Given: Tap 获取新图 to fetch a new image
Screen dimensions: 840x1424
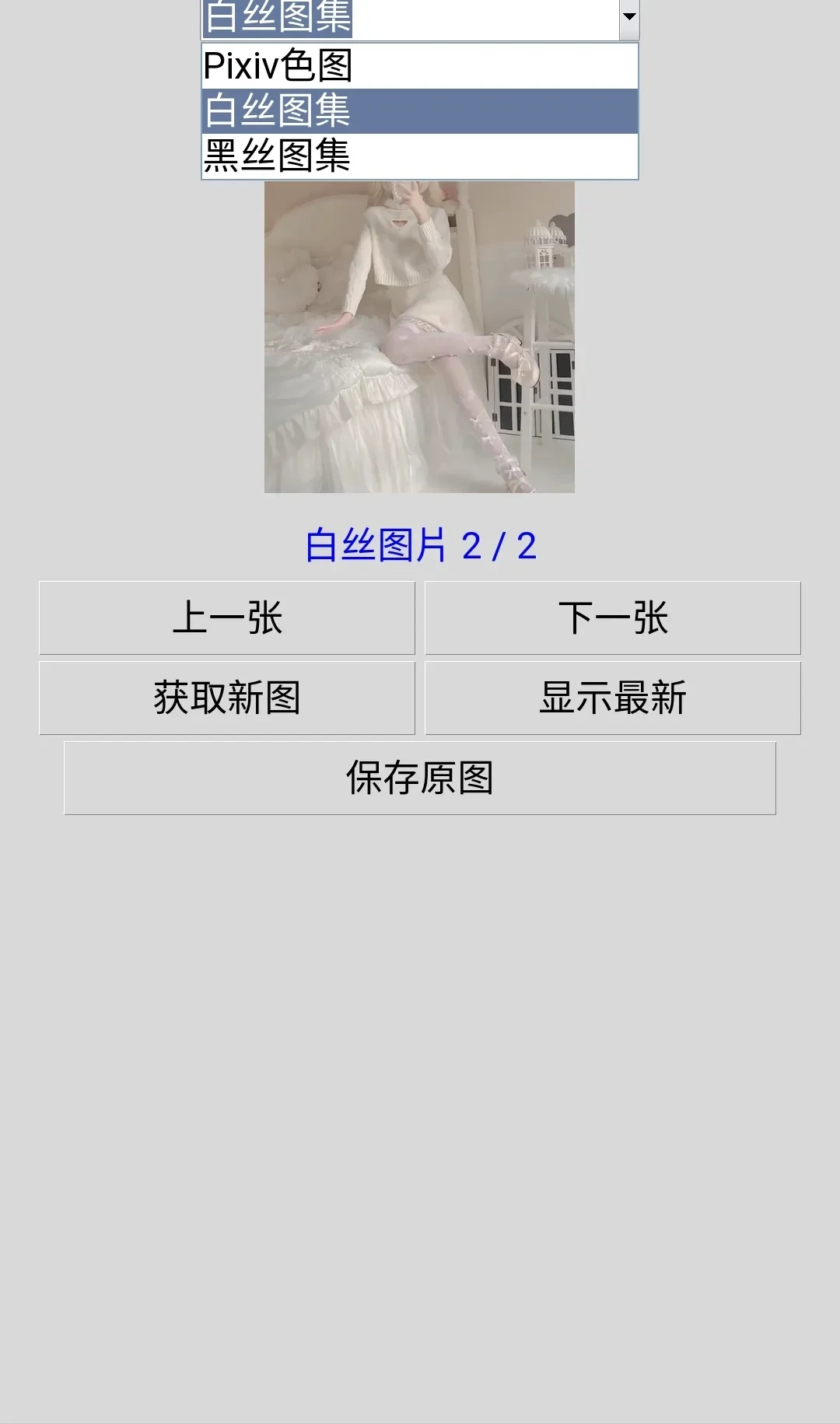Looking at the screenshot, I should (227, 698).
